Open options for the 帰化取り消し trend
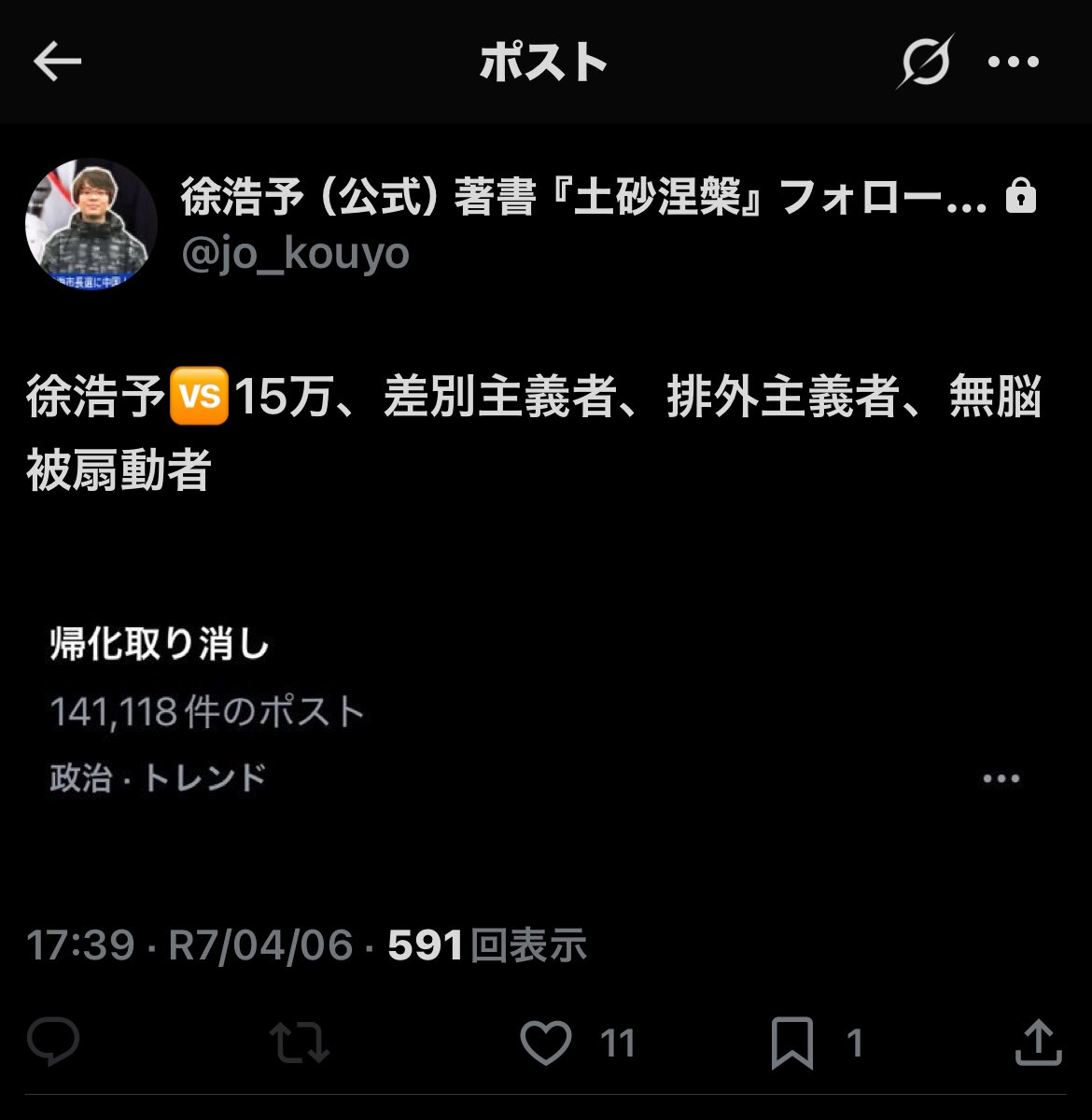The width and height of the screenshot is (1092, 1120). [x=1001, y=778]
